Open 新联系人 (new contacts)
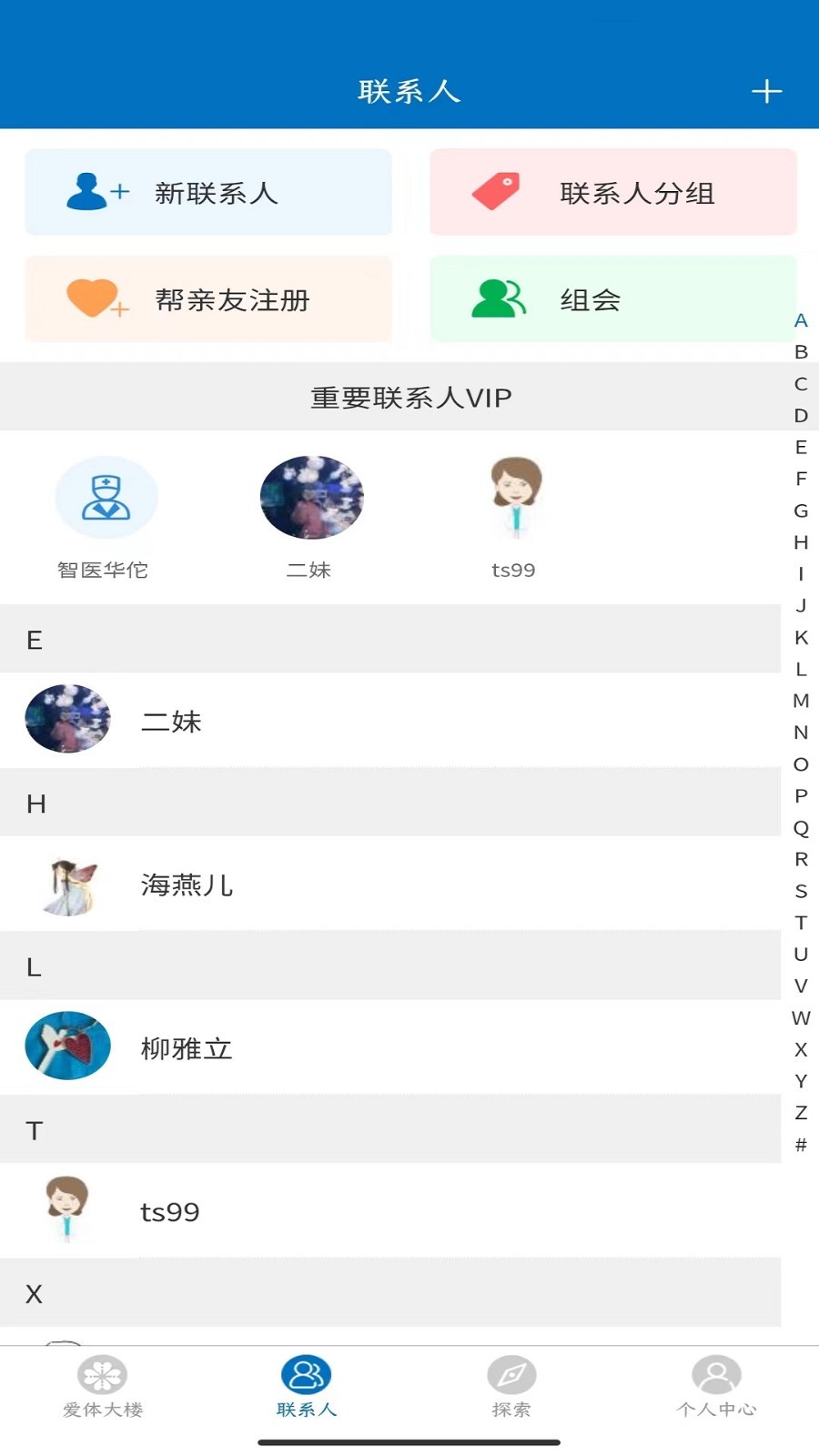The height and width of the screenshot is (1456, 819). (208, 192)
